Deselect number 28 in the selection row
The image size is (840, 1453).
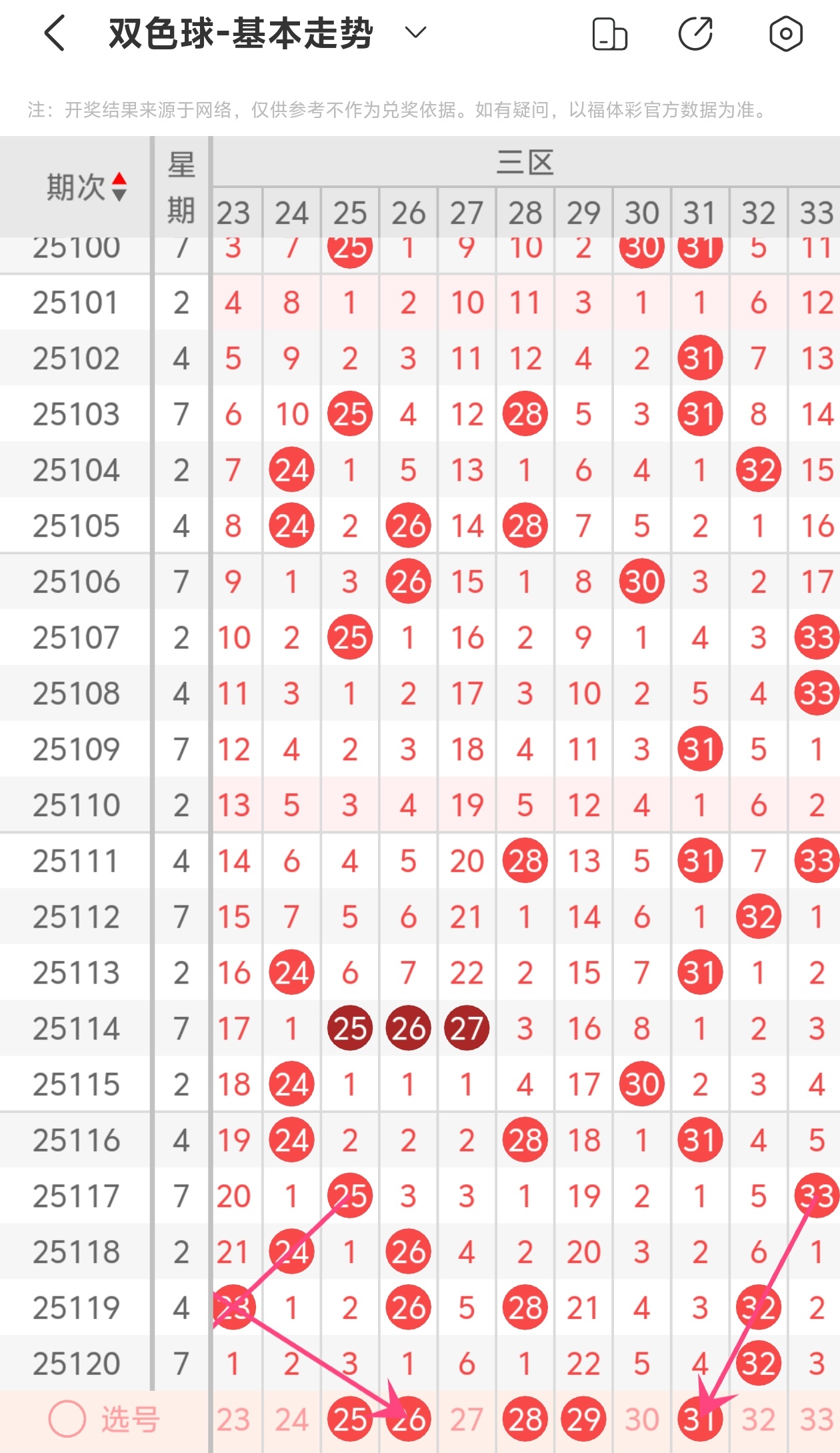(x=525, y=1420)
